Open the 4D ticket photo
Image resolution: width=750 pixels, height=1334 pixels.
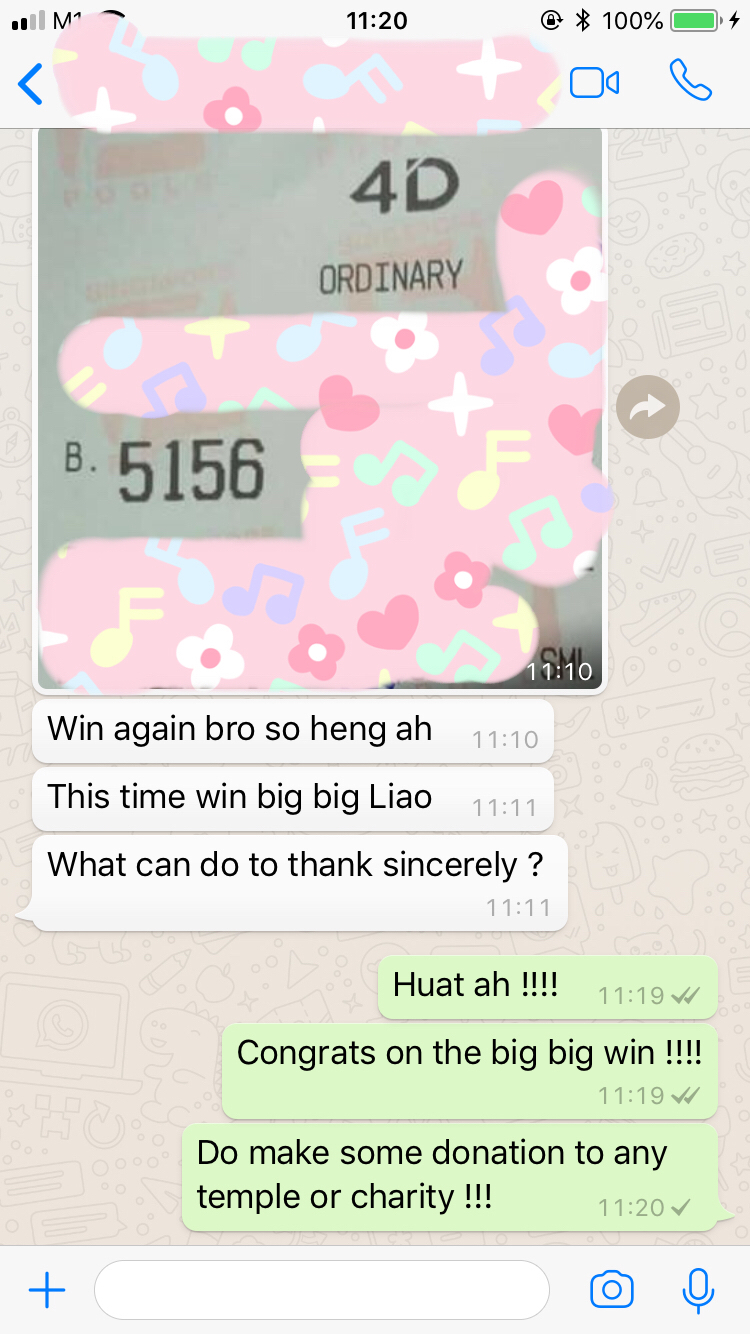320,410
